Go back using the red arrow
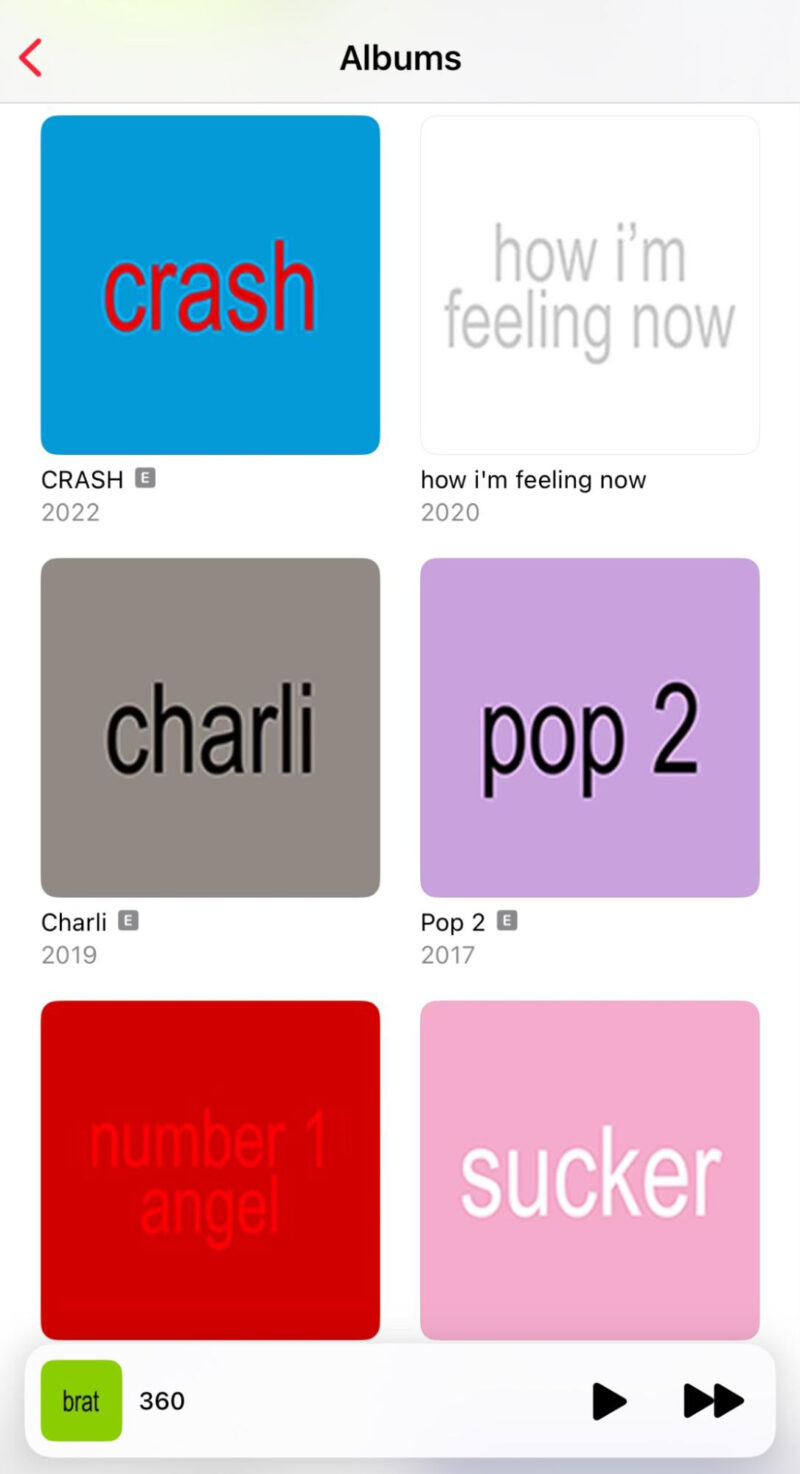The height and width of the screenshot is (1474, 800). 31,58
